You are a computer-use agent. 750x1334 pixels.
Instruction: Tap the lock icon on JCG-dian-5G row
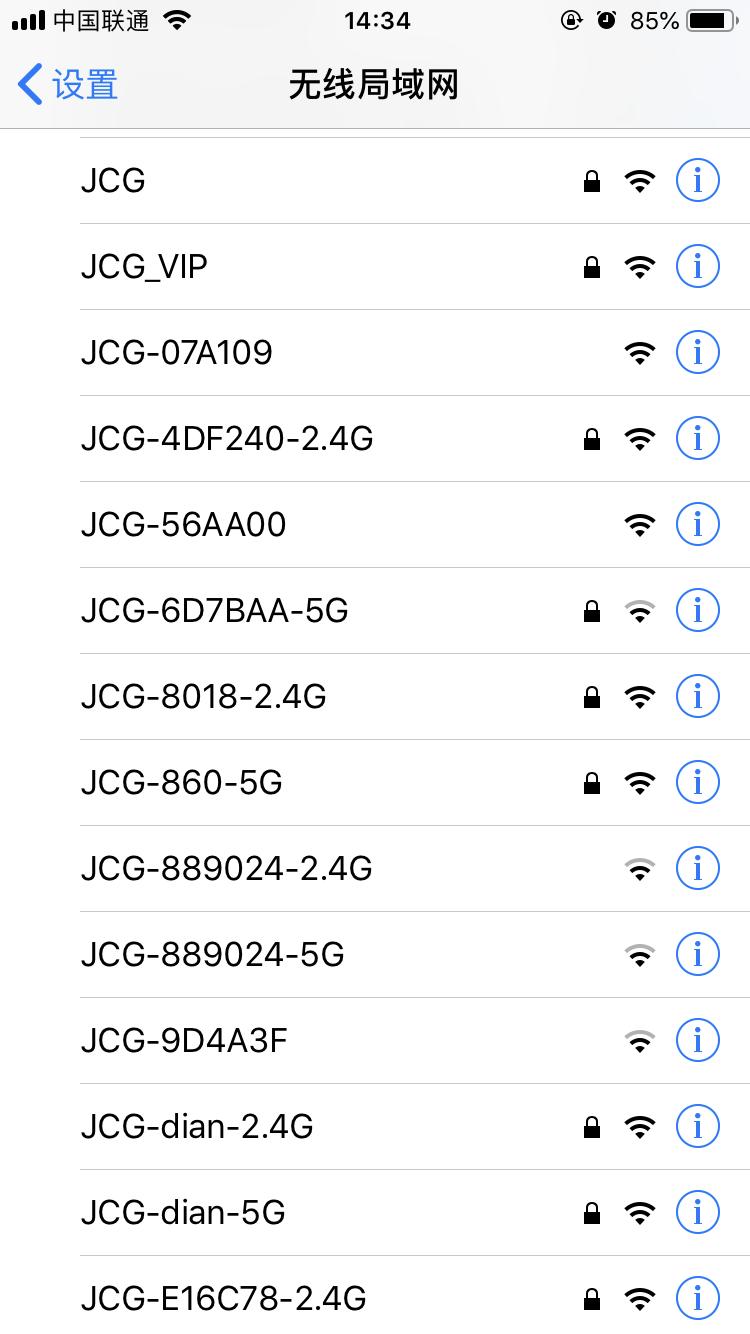[x=591, y=1212]
